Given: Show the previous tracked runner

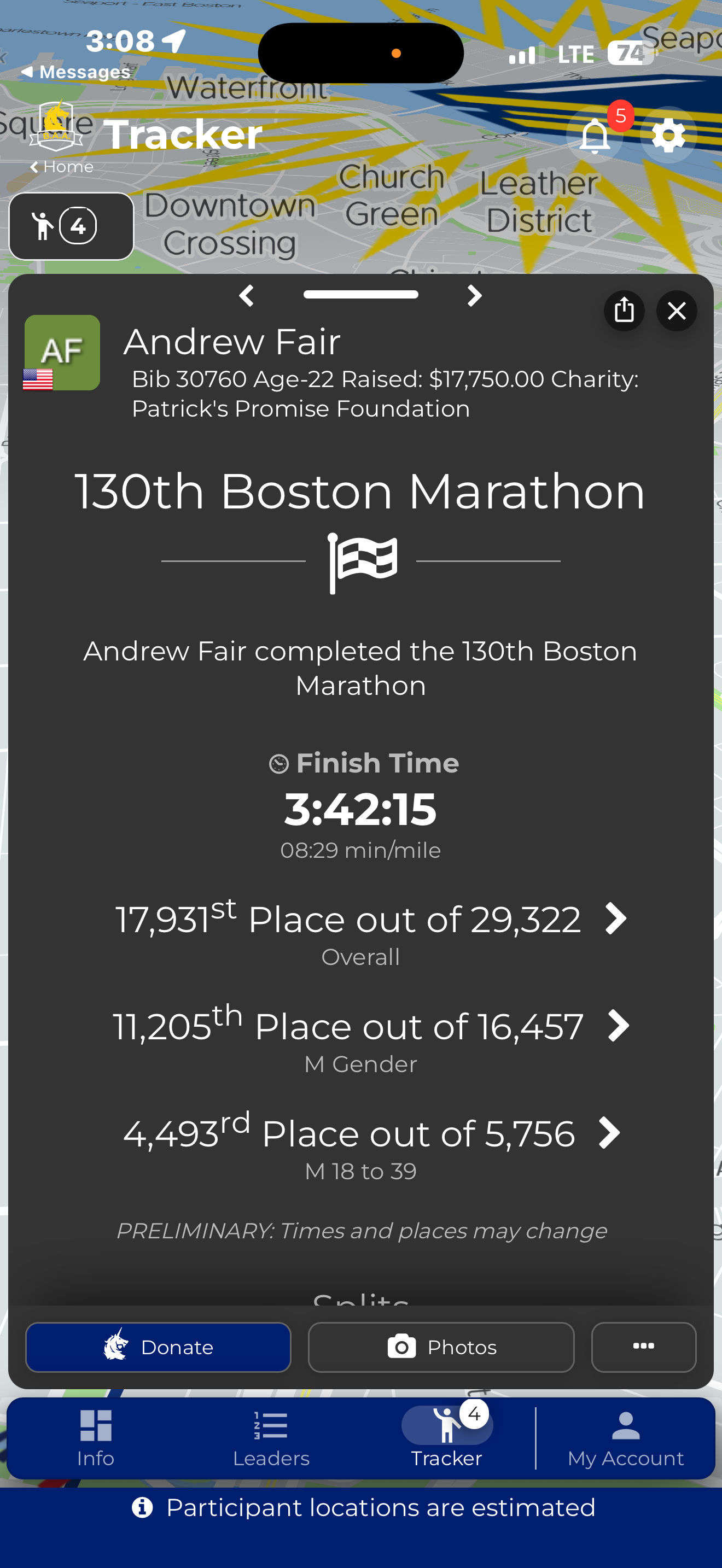Looking at the screenshot, I should point(247,296).
